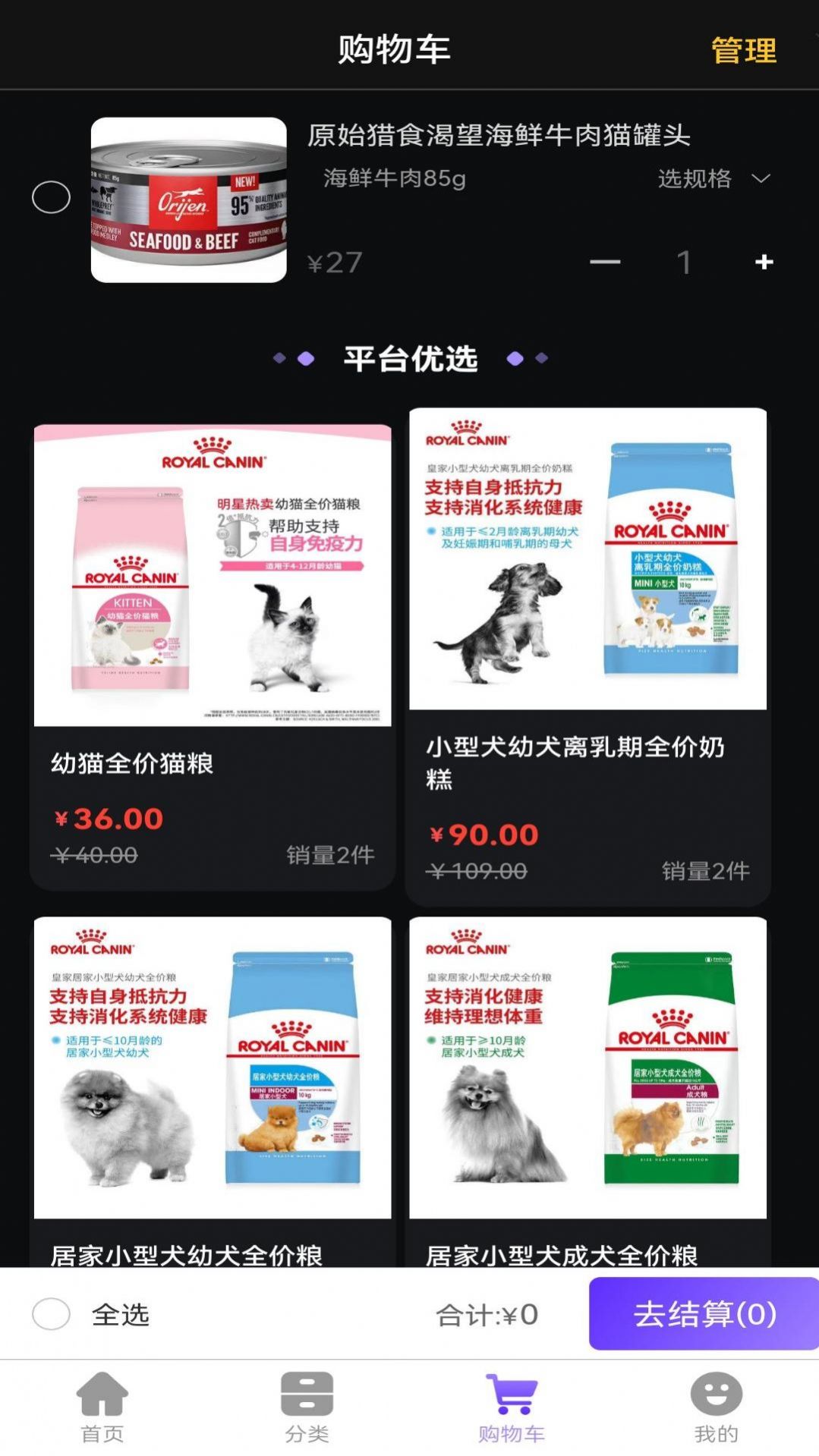This screenshot has width=819, height=1456.
Task: Switch to the 分类 categories tab
Action: [x=307, y=1407]
